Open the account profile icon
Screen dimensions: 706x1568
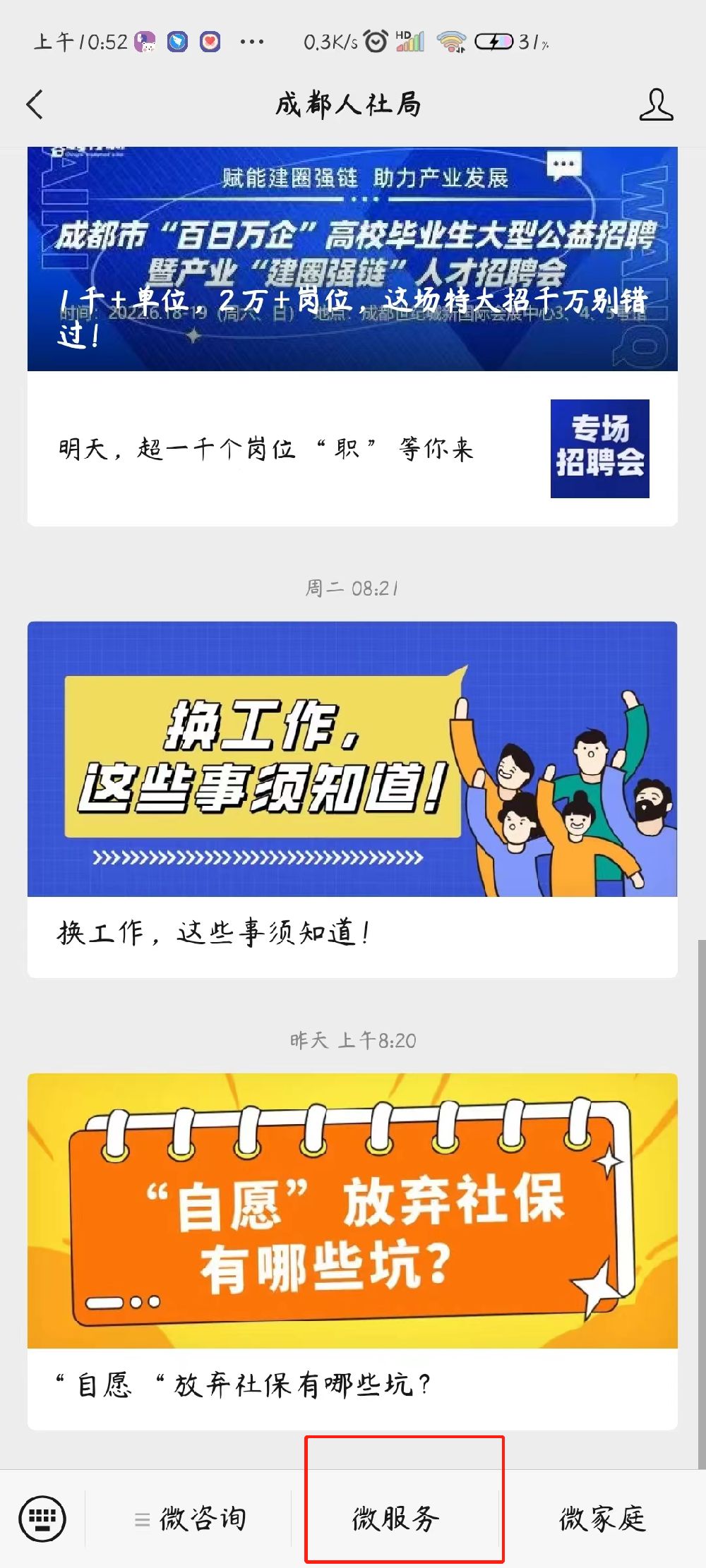[x=656, y=104]
